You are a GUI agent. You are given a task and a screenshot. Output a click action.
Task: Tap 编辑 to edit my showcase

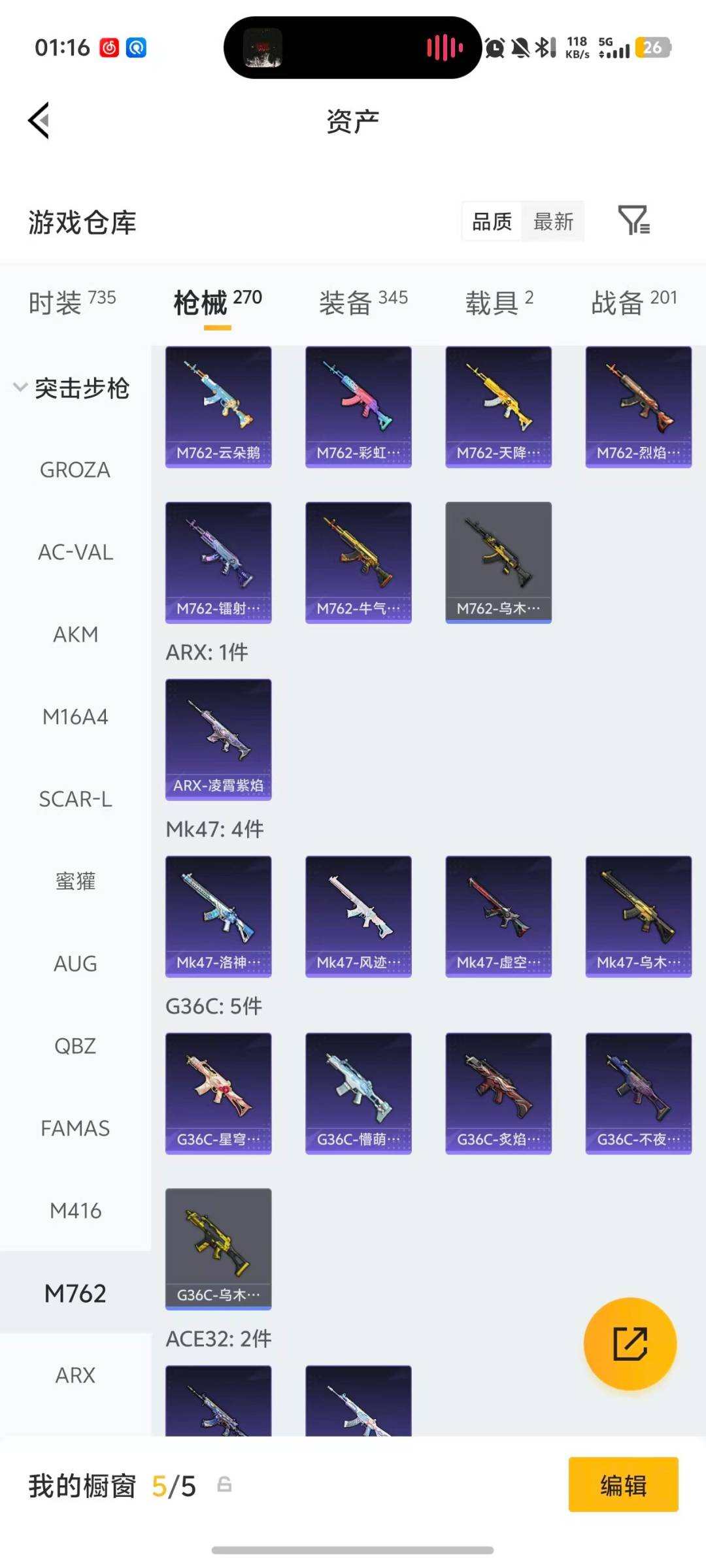pyautogui.click(x=623, y=1484)
